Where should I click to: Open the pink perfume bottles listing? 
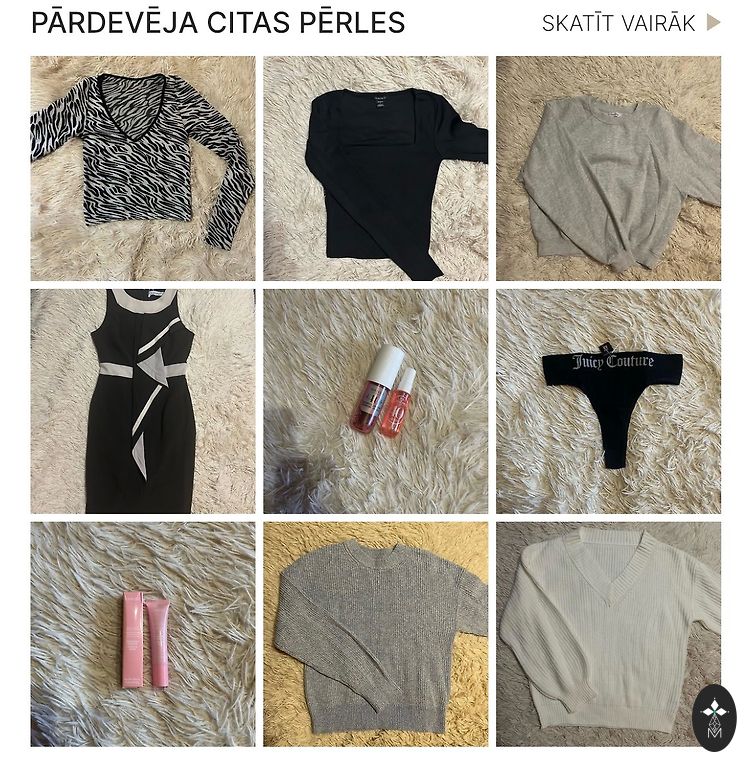point(376,401)
